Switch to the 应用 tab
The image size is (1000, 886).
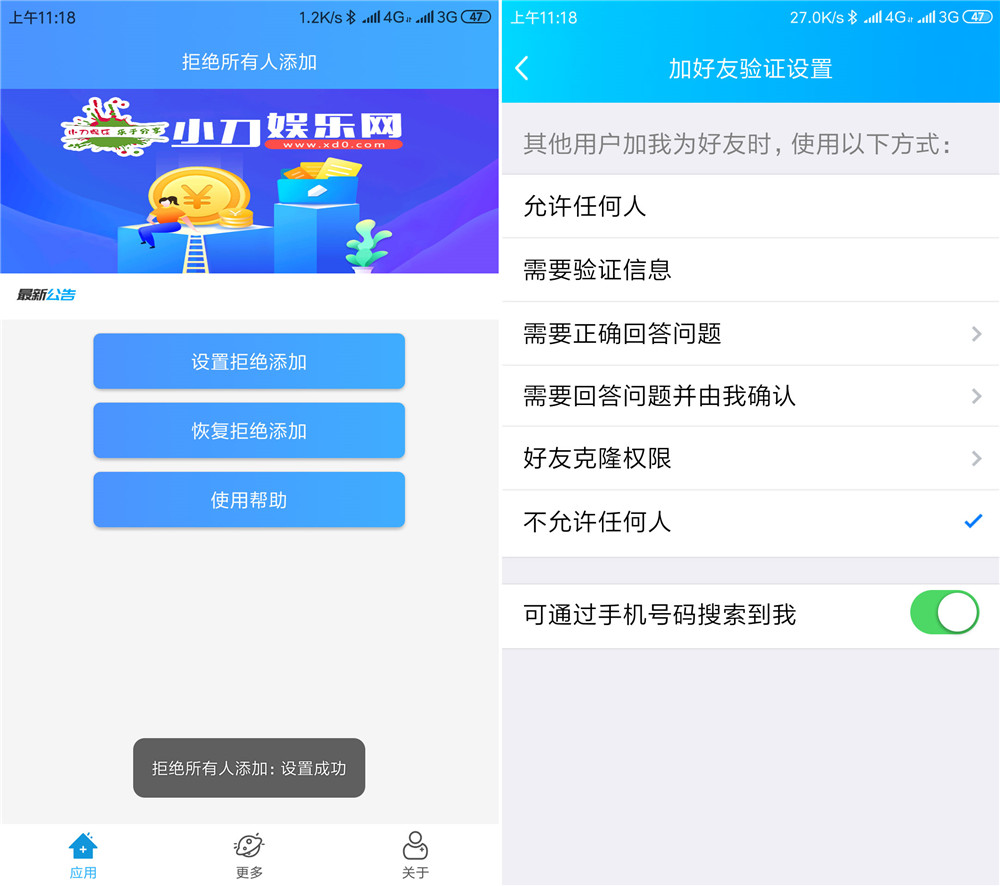pos(83,856)
